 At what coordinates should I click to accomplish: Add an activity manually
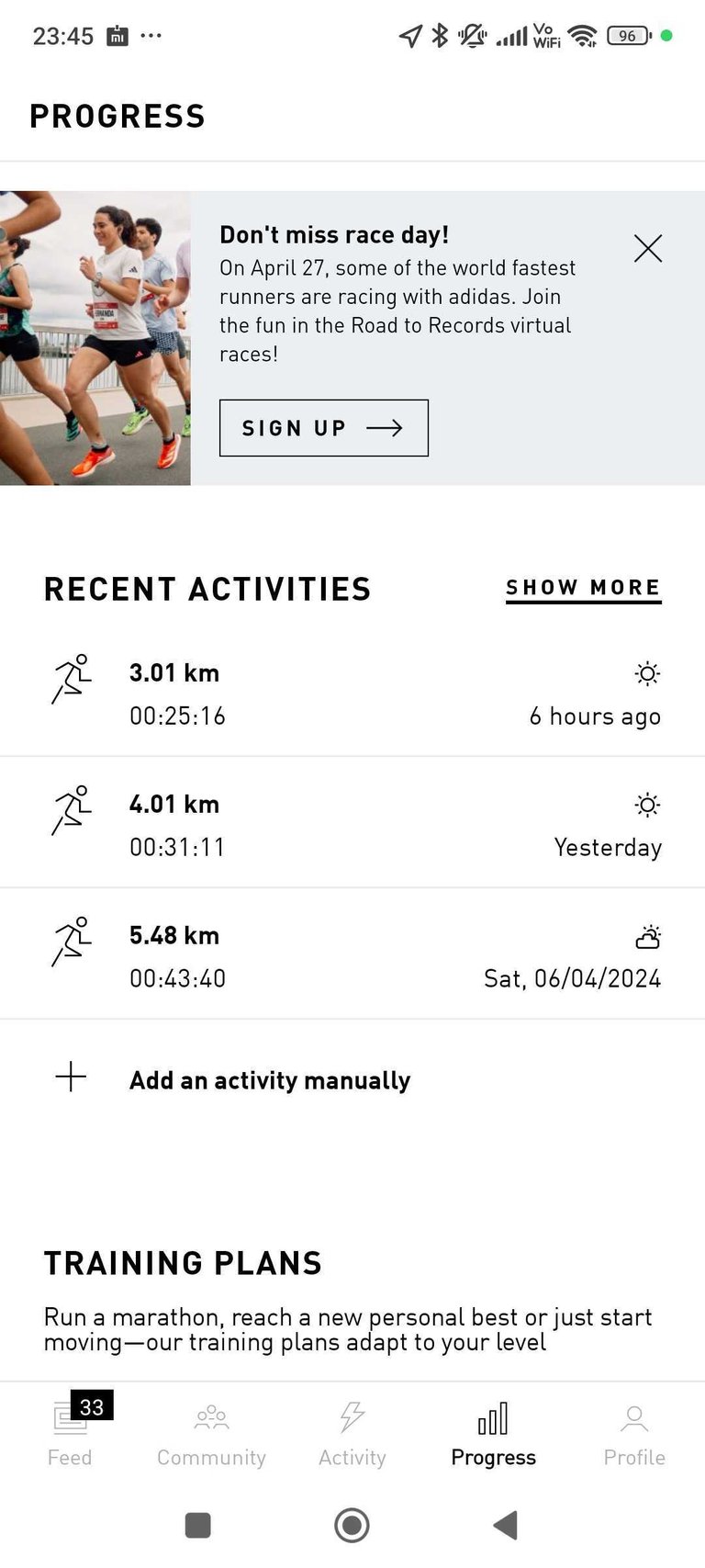(352, 1079)
